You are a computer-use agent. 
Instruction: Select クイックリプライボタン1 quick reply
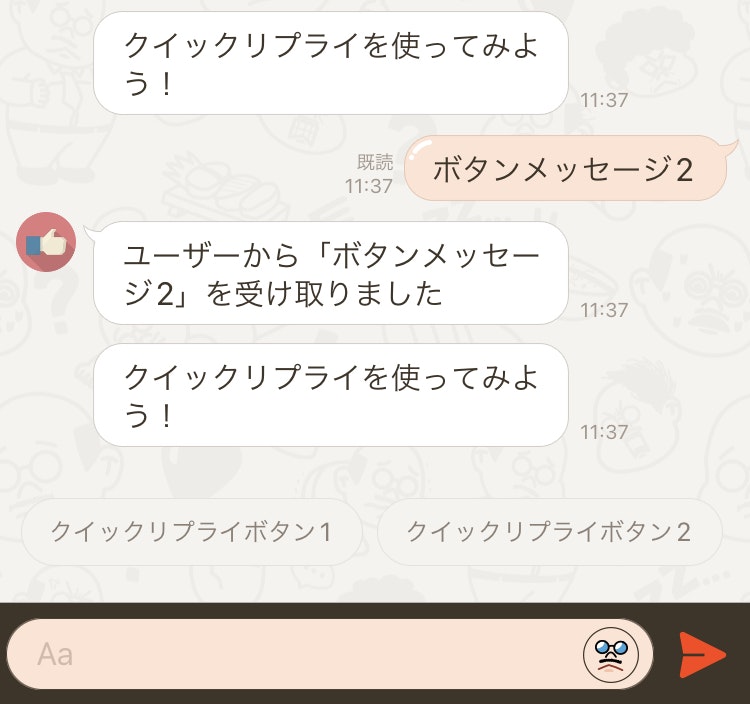(191, 532)
